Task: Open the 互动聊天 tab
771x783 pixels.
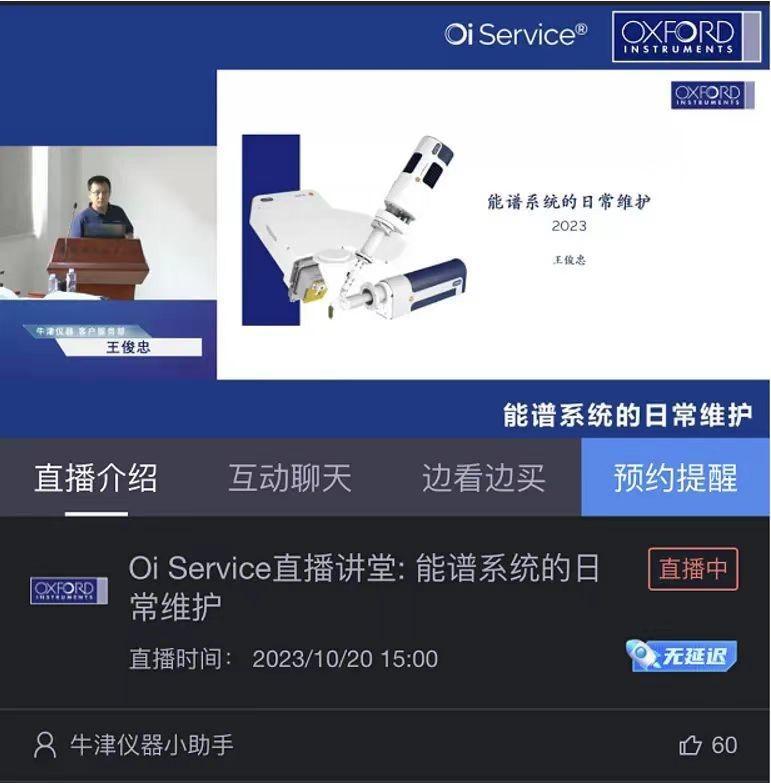Action: click(290, 478)
